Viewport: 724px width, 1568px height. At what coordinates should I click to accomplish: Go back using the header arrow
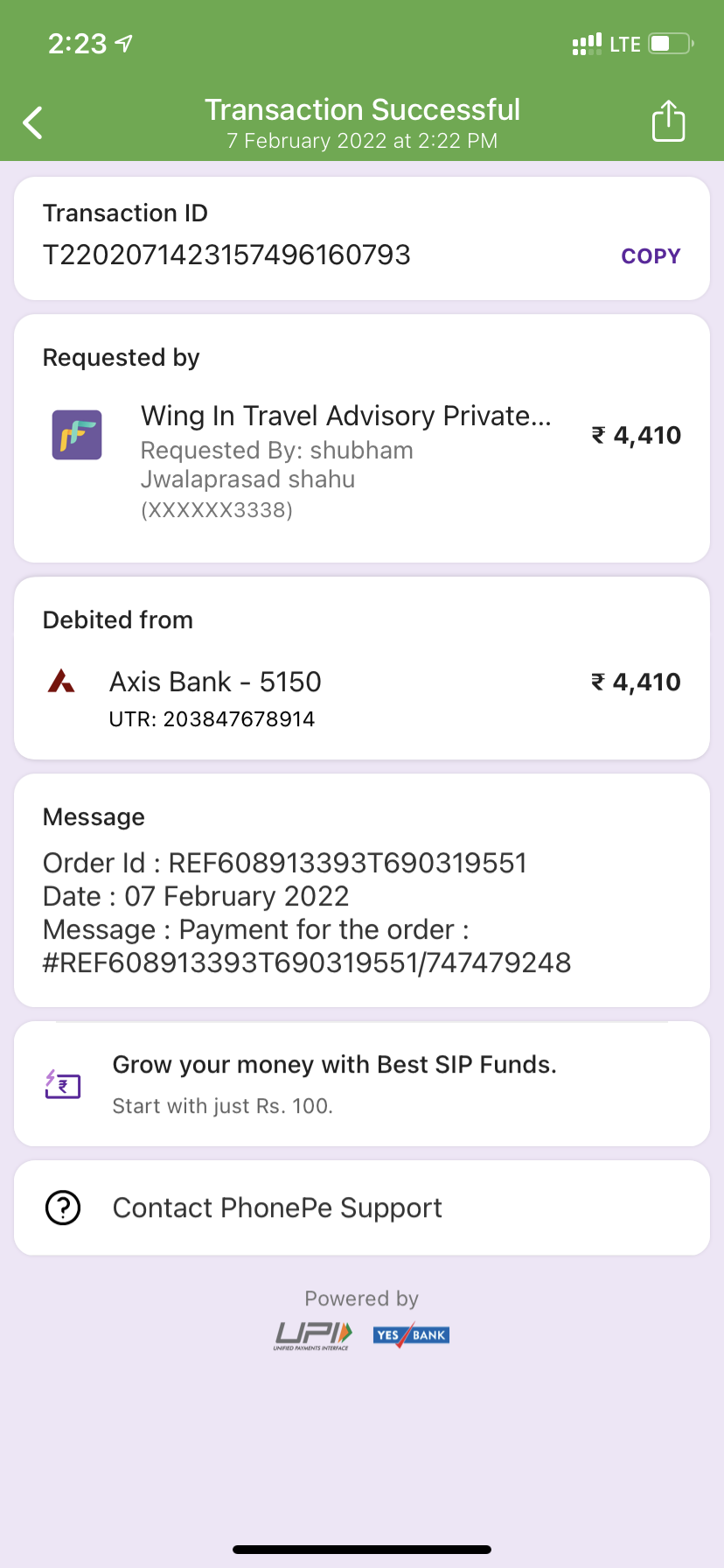[33, 122]
